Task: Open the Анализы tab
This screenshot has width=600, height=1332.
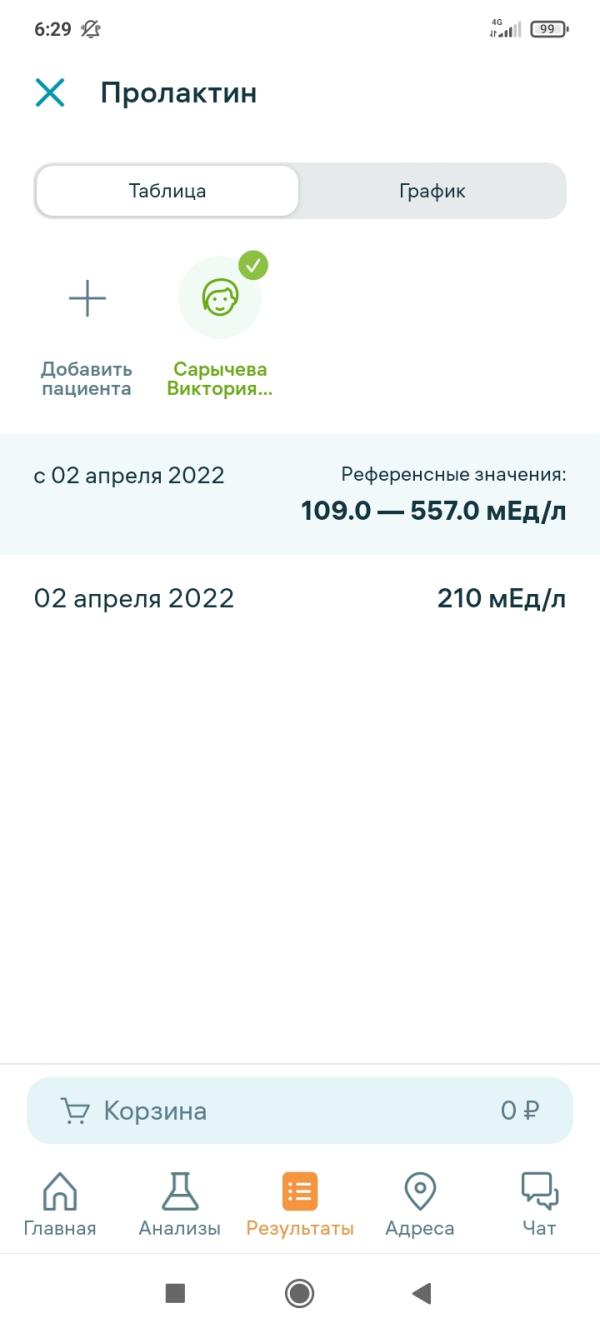Action: click(x=180, y=1205)
